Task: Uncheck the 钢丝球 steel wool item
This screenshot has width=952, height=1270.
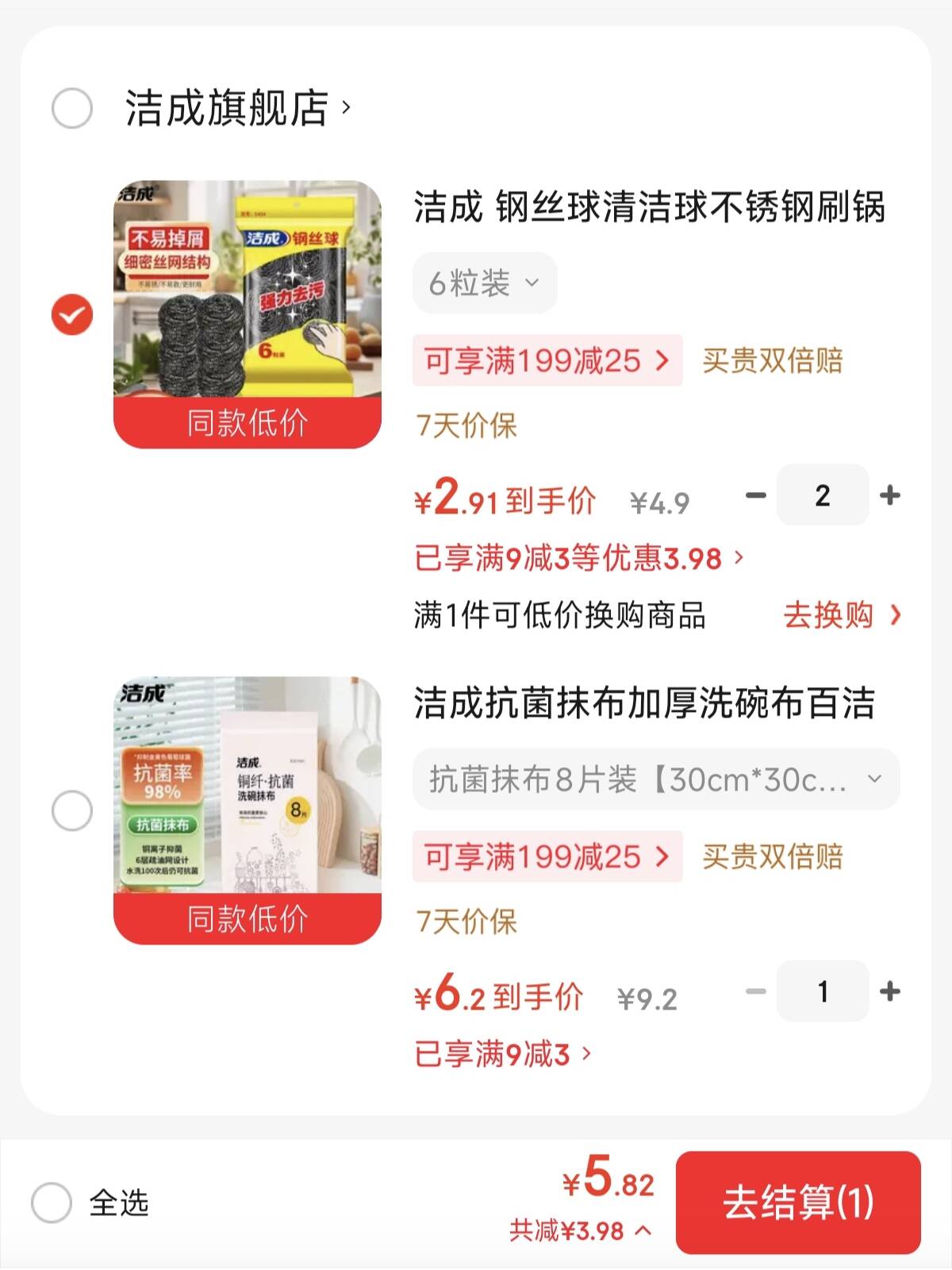Action: point(72,314)
